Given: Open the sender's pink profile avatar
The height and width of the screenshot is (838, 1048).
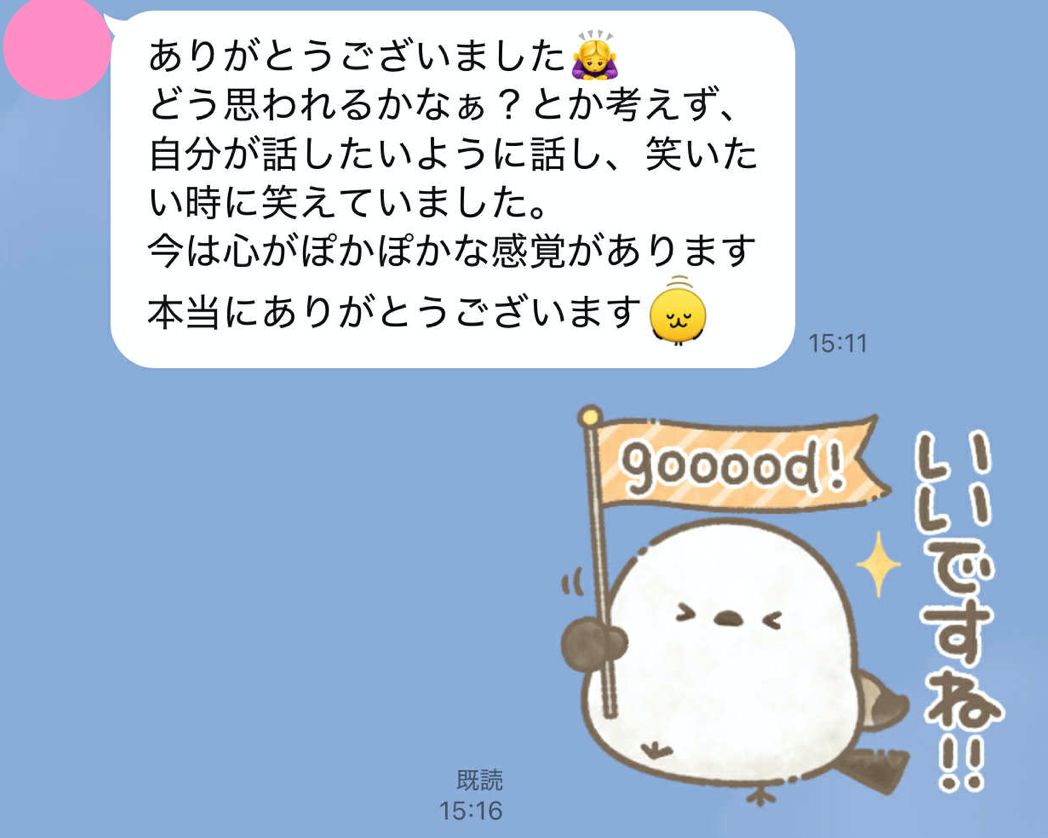Looking at the screenshot, I should point(56,48).
